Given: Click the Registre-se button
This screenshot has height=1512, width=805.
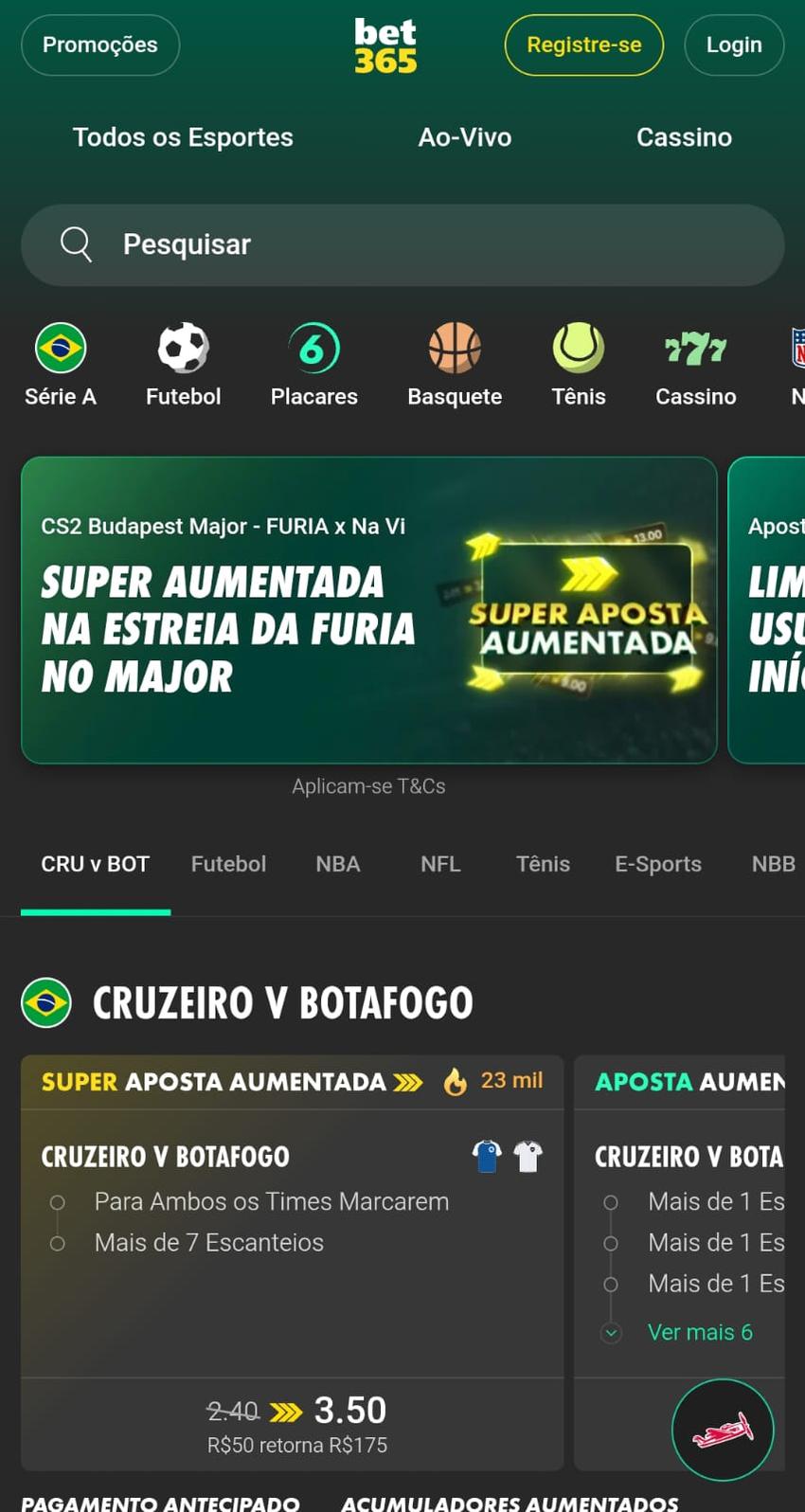Looking at the screenshot, I should (x=583, y=45).
